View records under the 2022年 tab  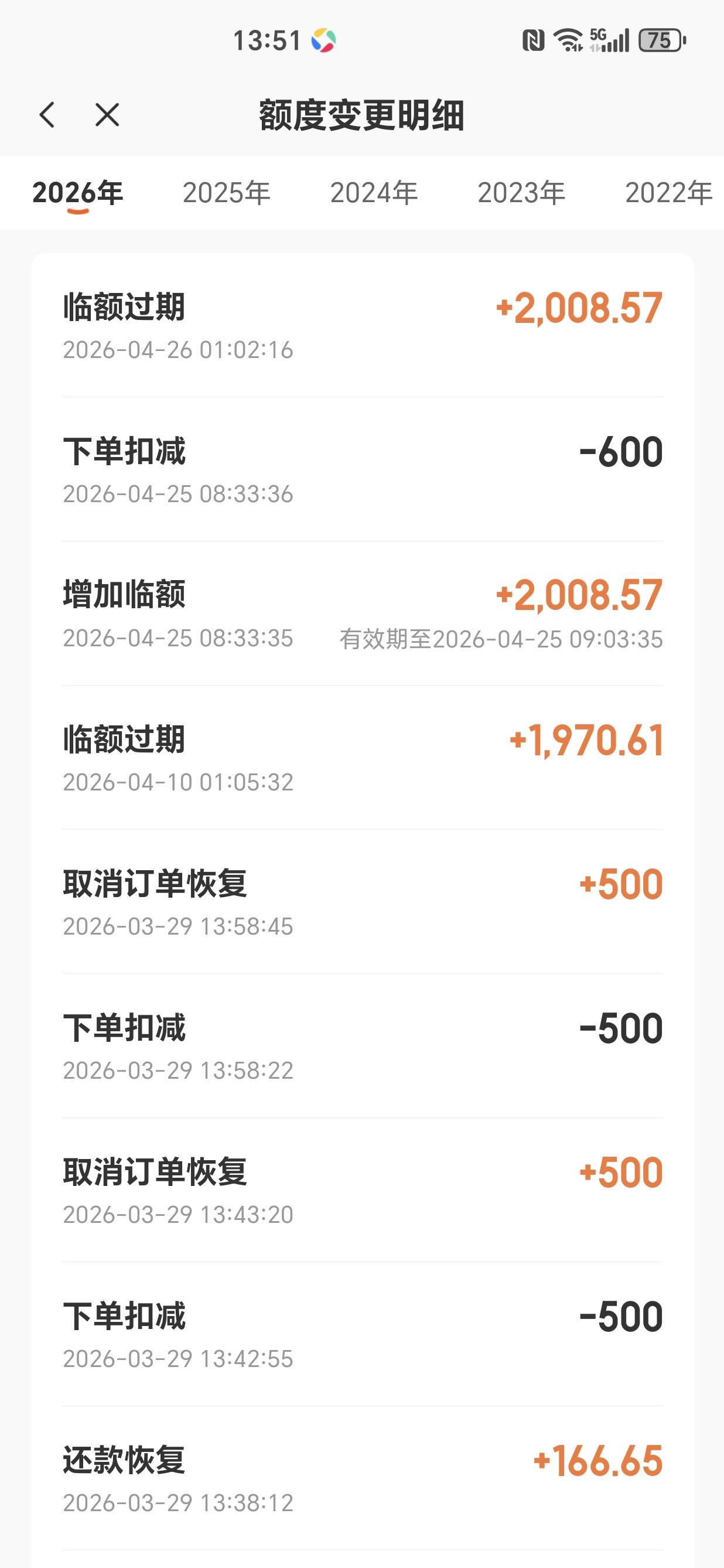click(668, 193)
